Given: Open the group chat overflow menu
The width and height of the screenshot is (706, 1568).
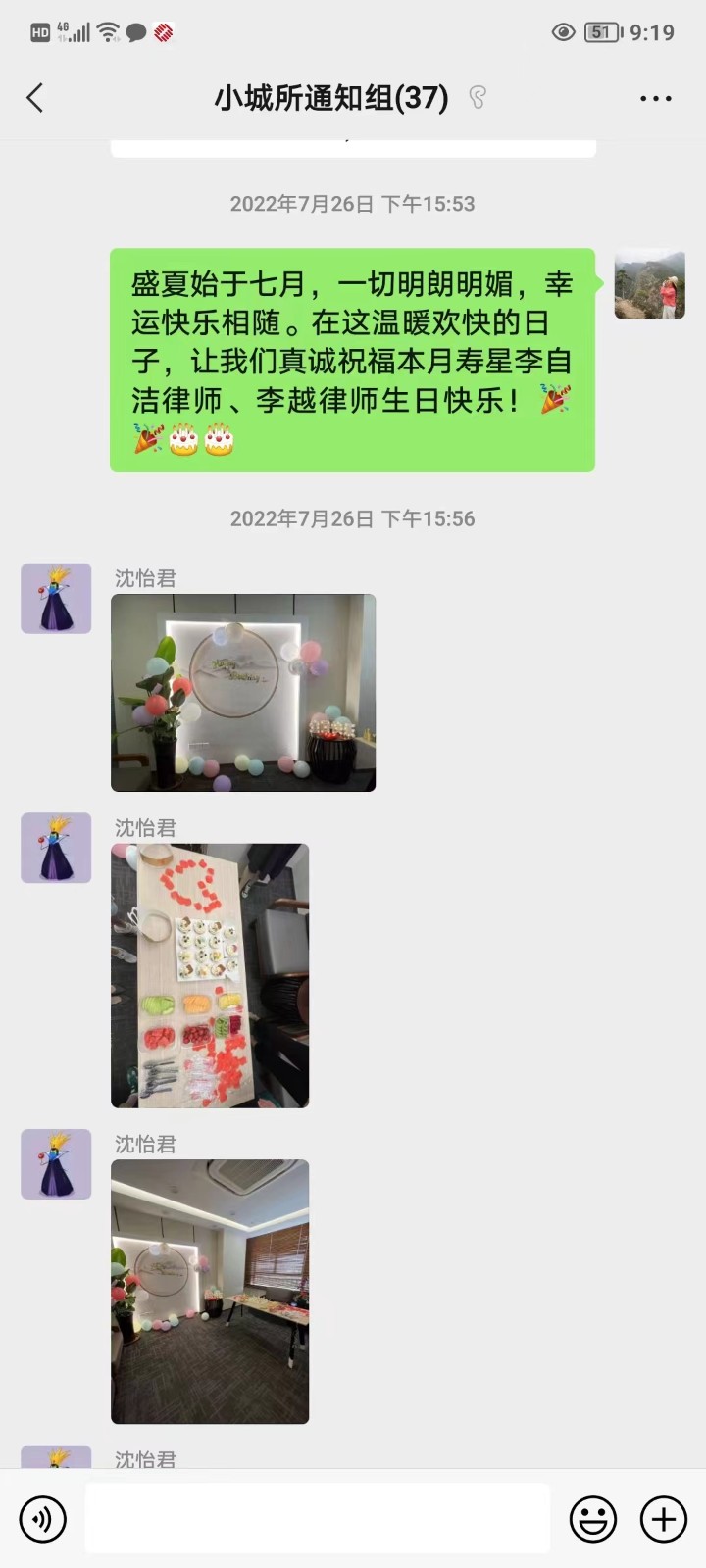Looking at the screenshot, I should click(x=655, y=98).
